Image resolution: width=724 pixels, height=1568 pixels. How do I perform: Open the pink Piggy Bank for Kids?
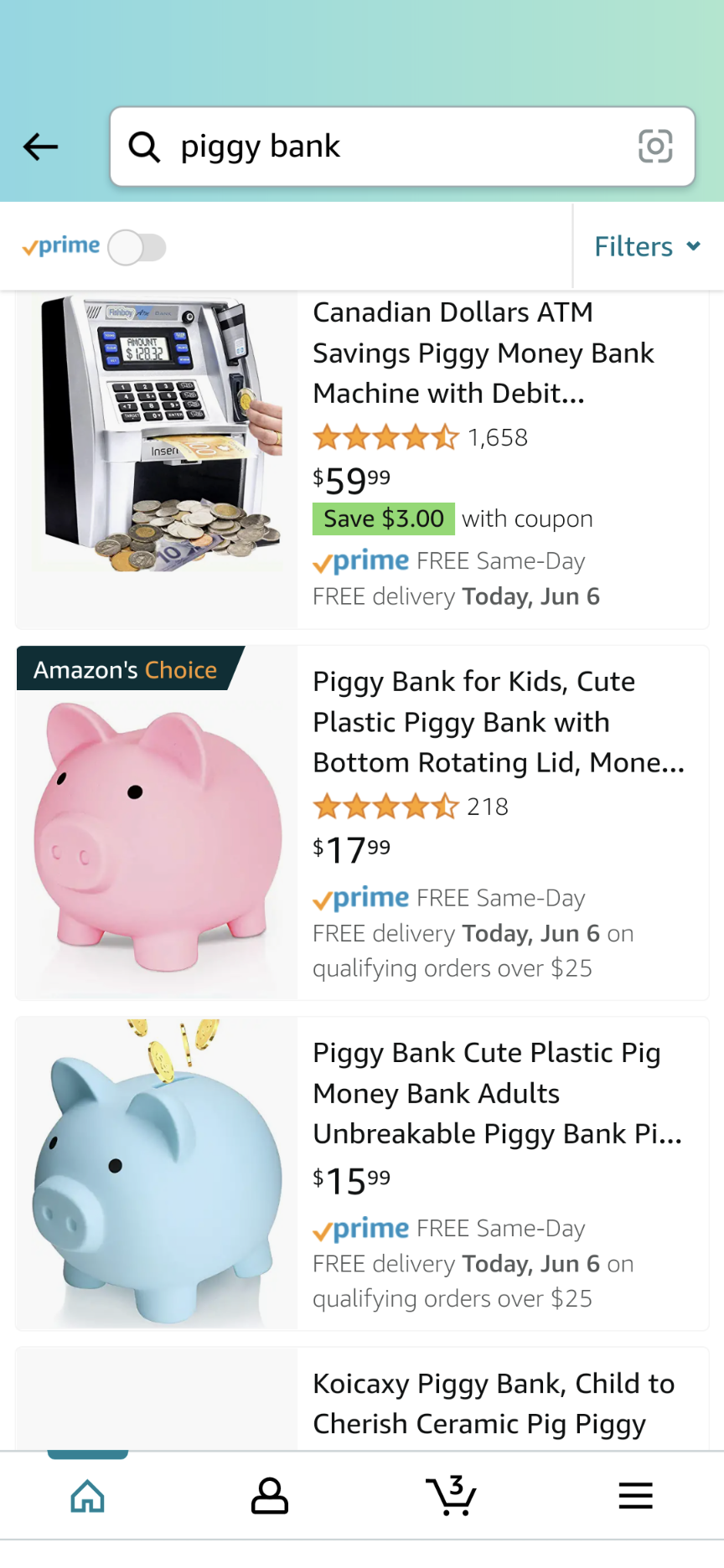498,722
